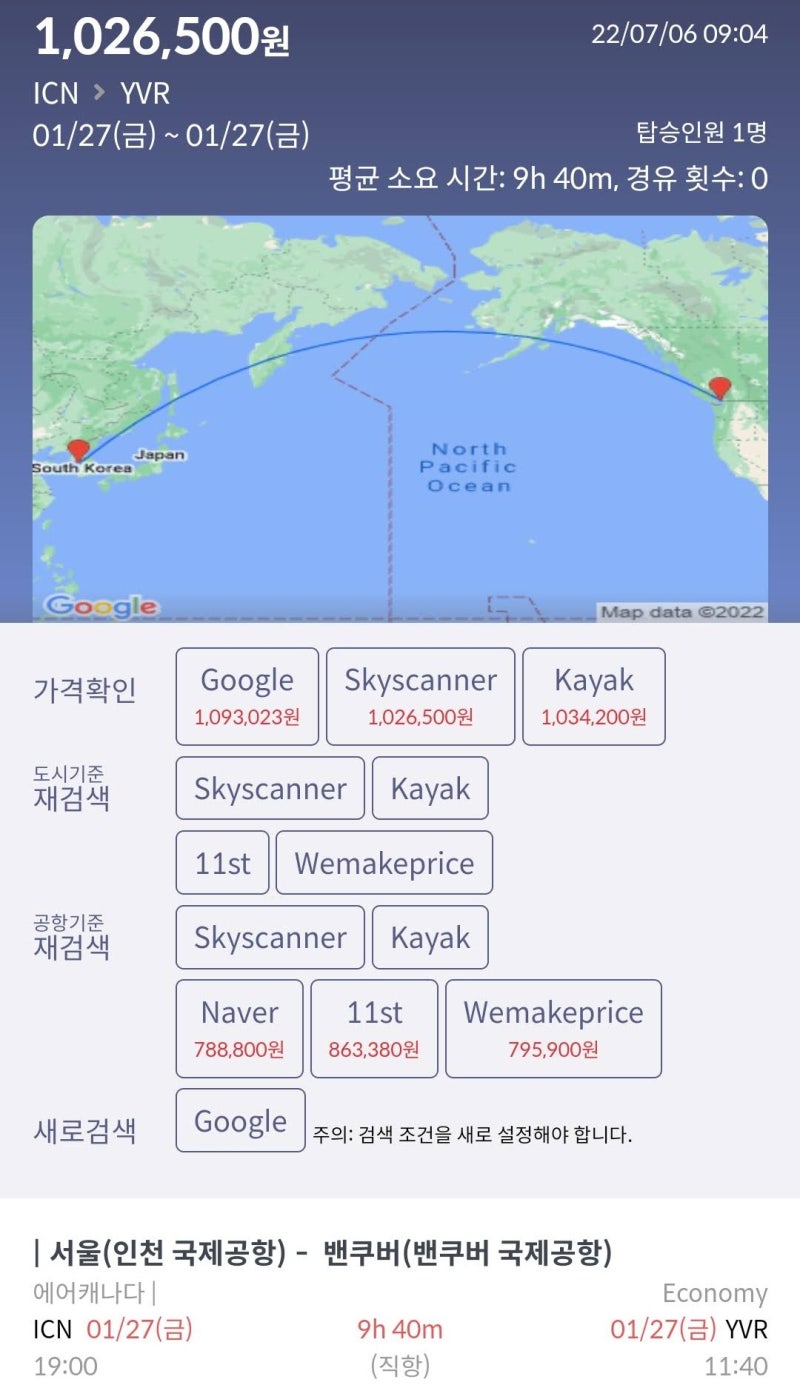This screenshot has width=800, height=1385.
Task: Re-search by city on Wemakeprice
Action: (x=384, y=862)
